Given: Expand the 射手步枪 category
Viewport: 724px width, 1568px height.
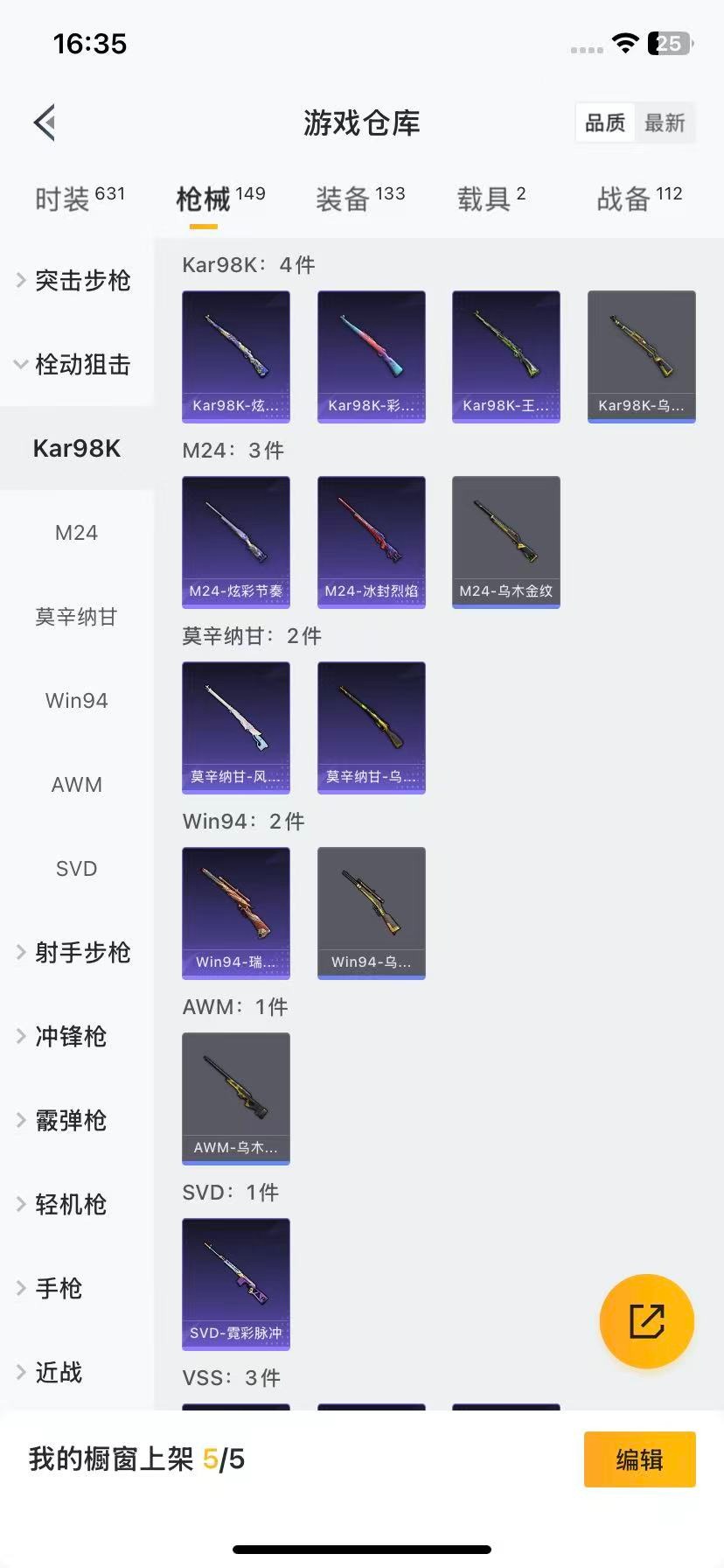Looking at the screenshot, I should pos(80,953).
